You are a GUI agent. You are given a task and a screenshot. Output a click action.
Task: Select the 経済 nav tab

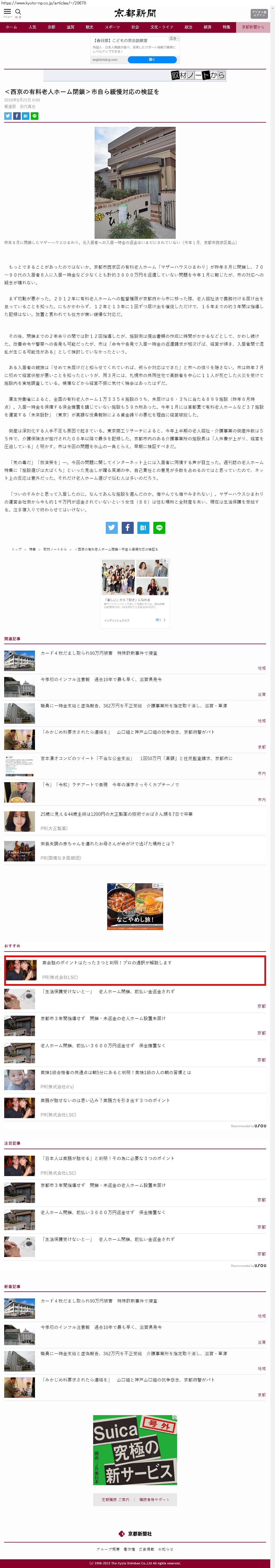pos(208,27)
